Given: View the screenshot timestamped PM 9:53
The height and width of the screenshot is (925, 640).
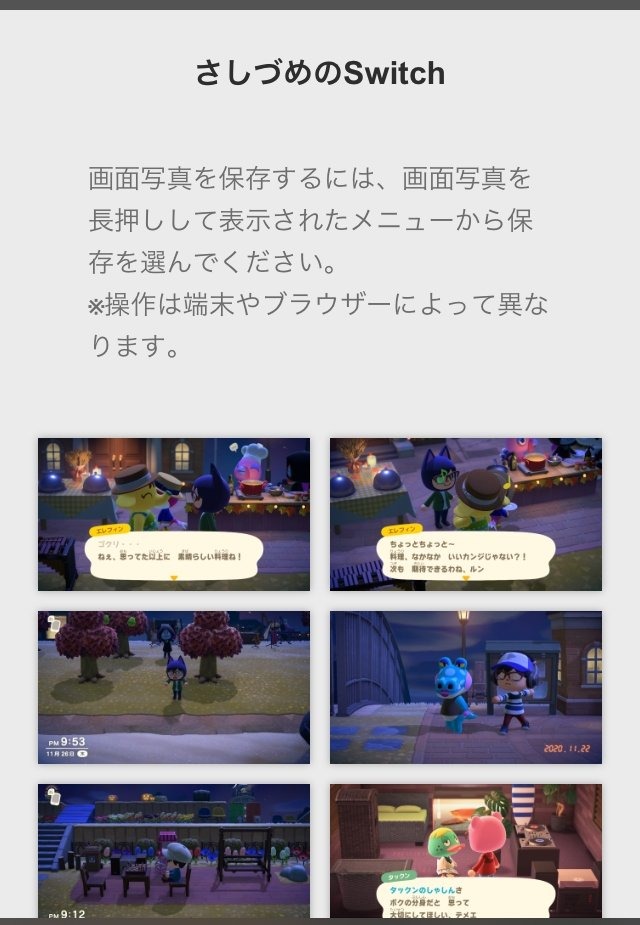Looking at the screenshot, I should (x=174, y=687).
